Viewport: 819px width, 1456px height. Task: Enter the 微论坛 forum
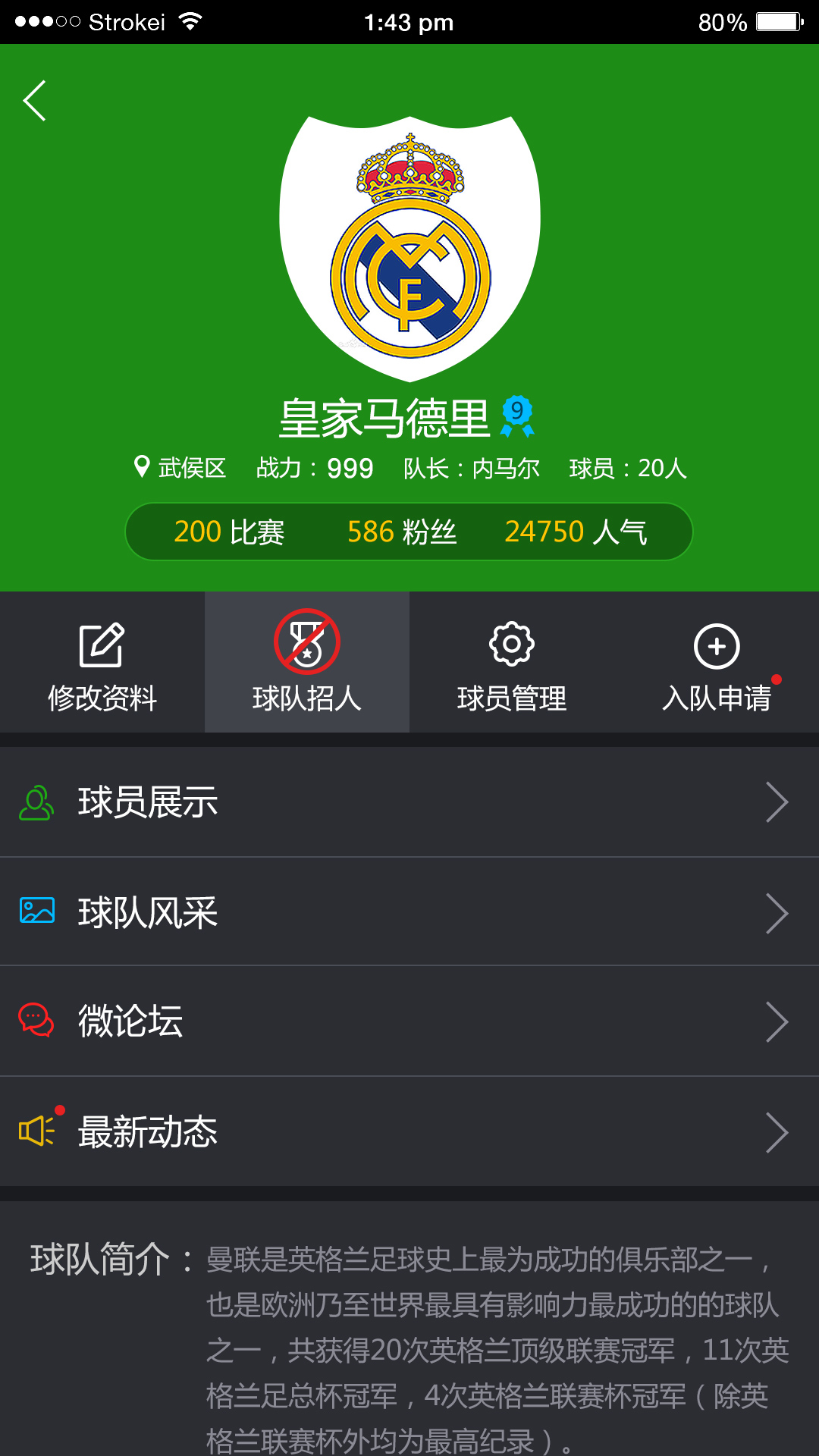(x=409, y=1021)
